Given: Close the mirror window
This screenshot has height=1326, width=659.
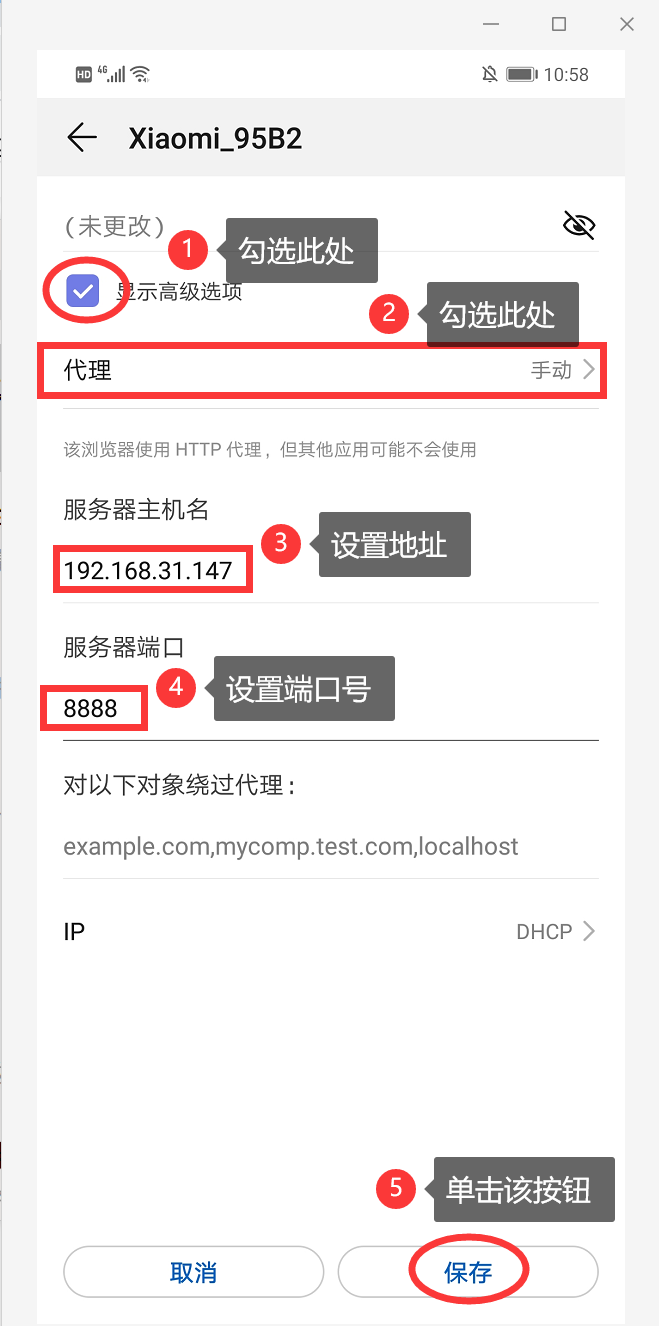Looking at the screenshot, I should [x=627, y=24].
